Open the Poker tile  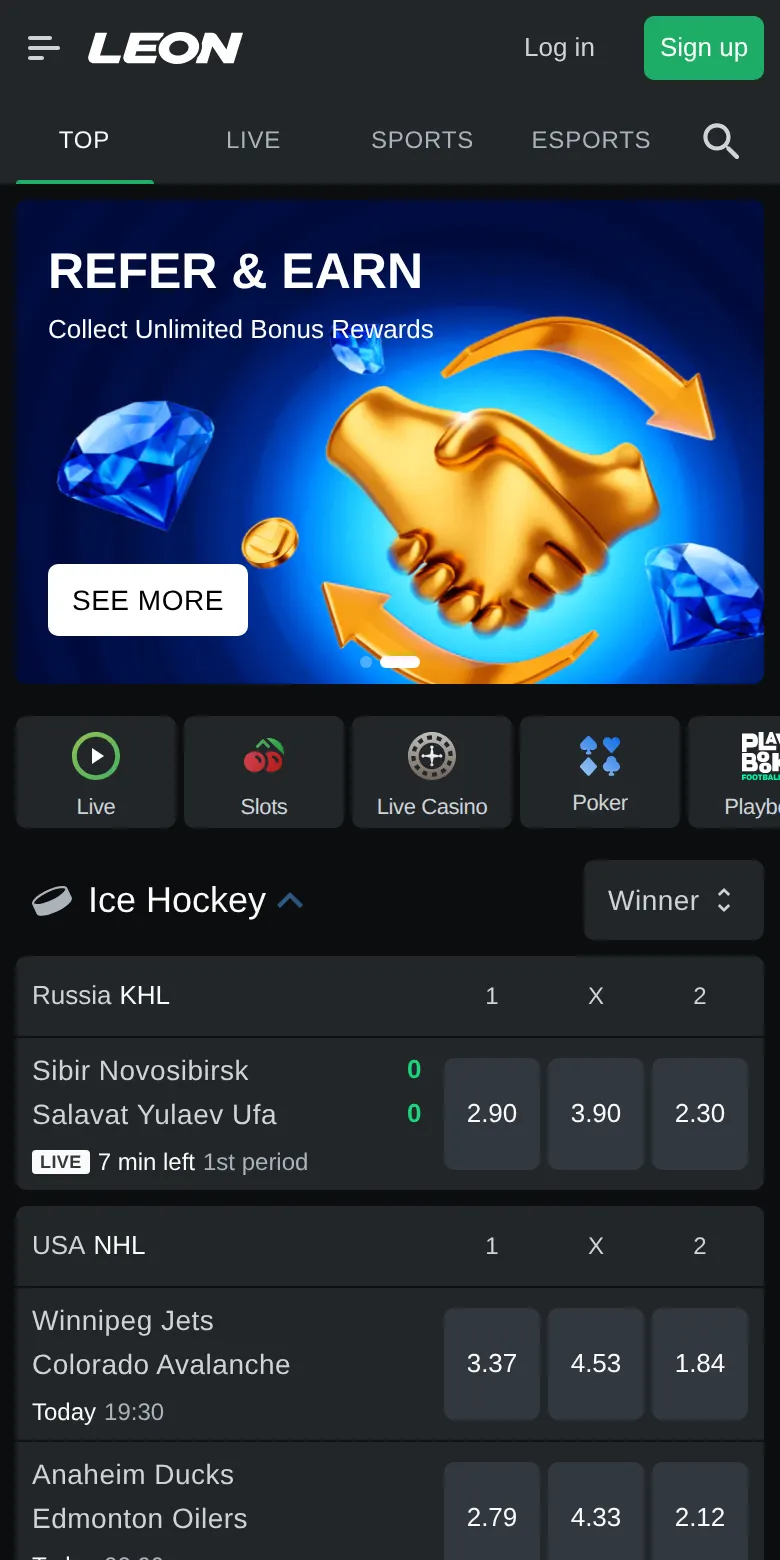tap(600, 772)
